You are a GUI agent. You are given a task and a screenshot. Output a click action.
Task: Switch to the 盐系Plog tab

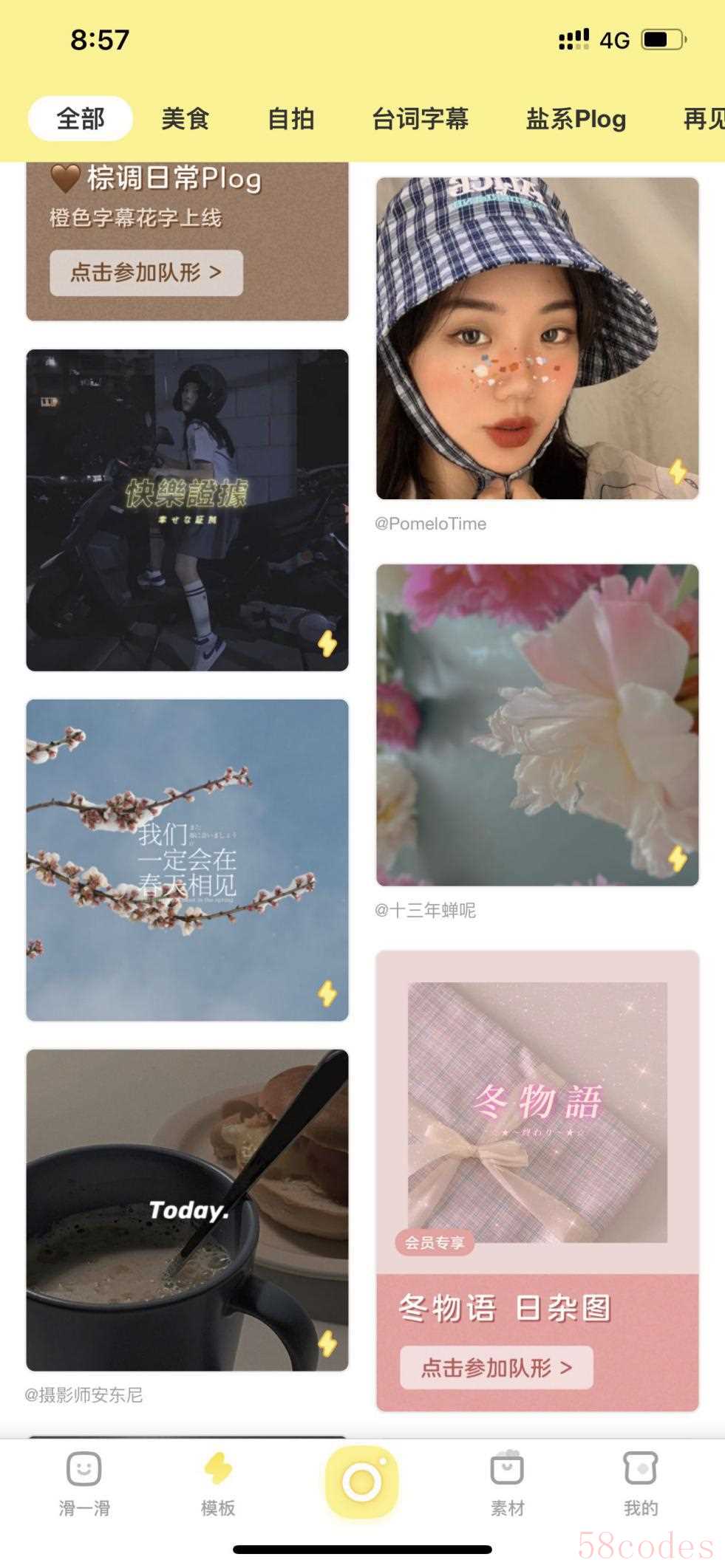pyautogui.click(x=576, y=119)
